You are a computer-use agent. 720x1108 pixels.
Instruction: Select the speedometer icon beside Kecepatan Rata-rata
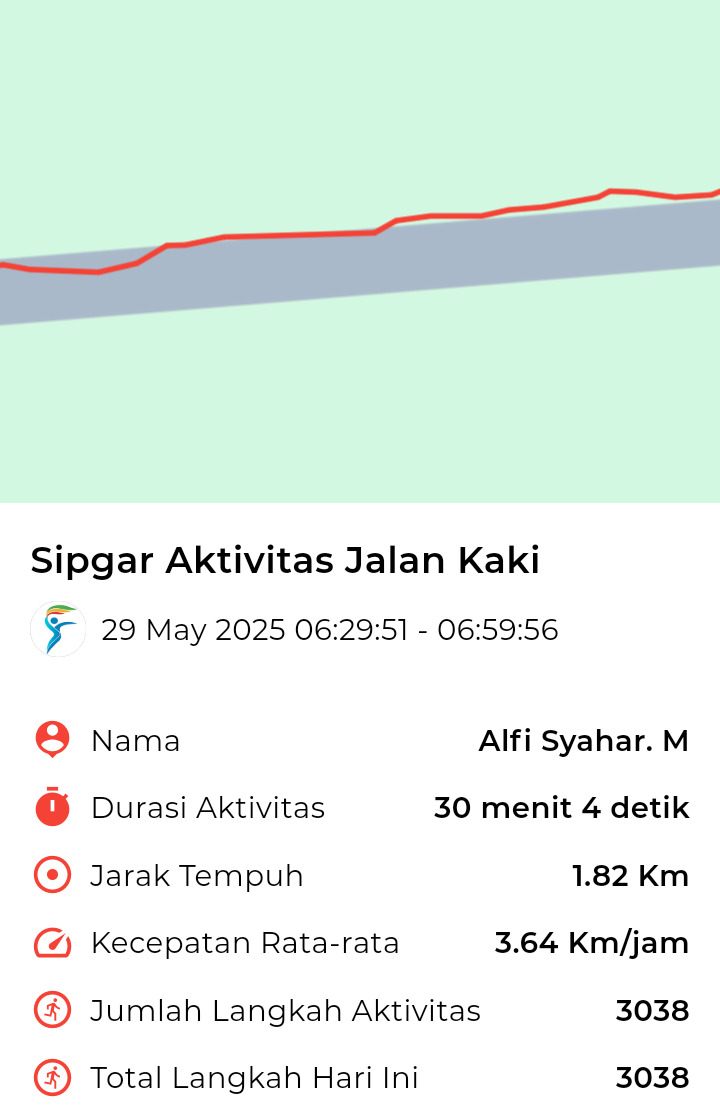pyautogui.click(x=52, y=941)
